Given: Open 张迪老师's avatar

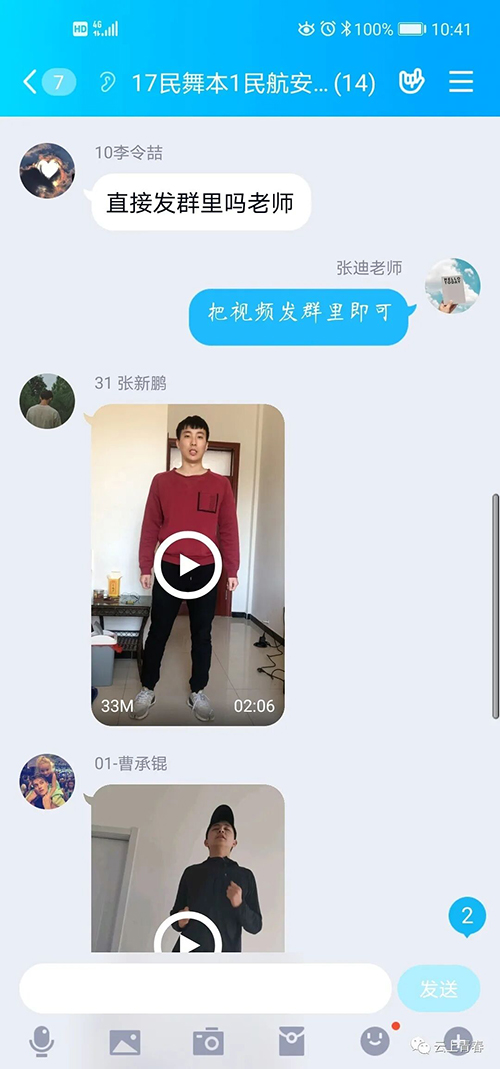Looking at the screenshot, I should (x=453, y=286).
